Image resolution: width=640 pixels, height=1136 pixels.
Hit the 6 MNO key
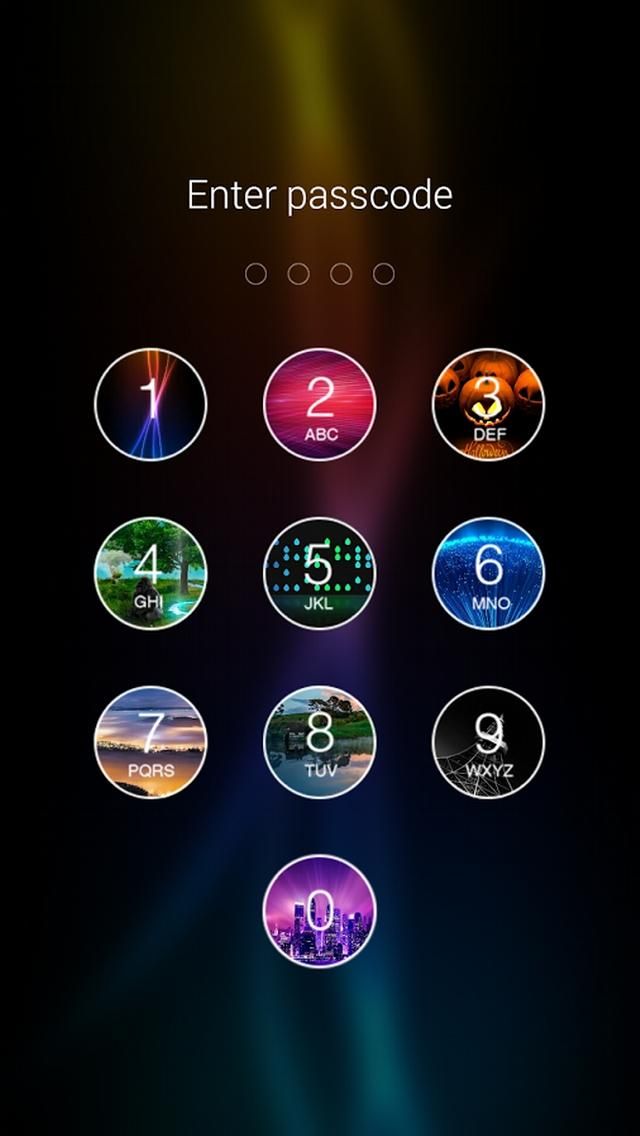coord(488,573)
